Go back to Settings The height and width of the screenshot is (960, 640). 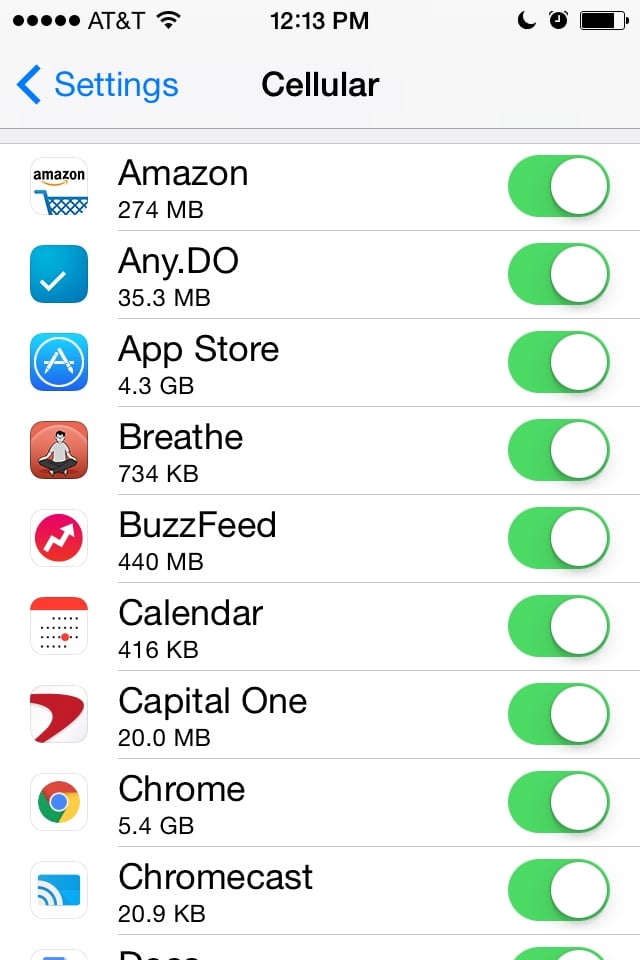pos(98,85)
